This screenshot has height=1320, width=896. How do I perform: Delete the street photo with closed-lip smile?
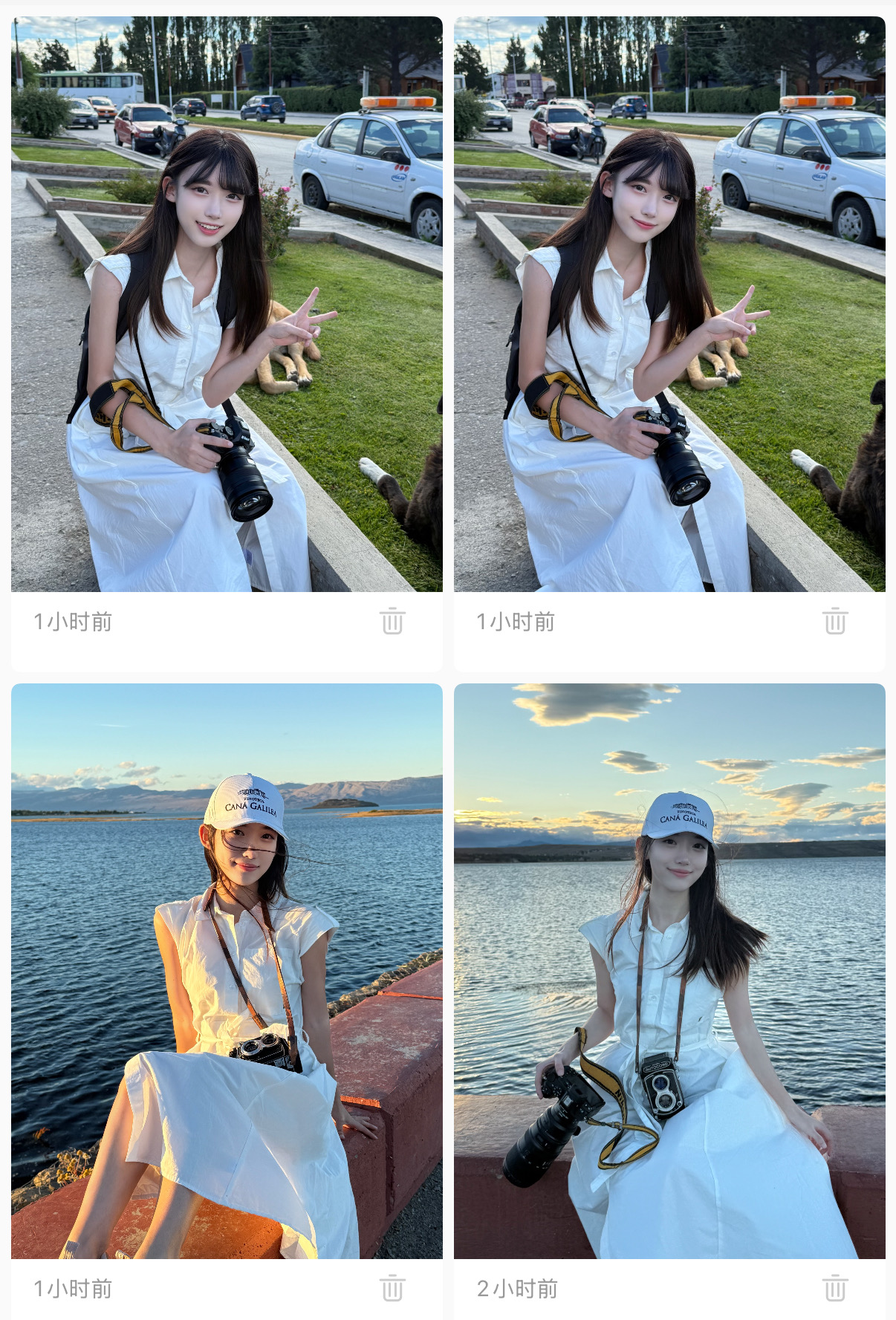click(835, 621)
